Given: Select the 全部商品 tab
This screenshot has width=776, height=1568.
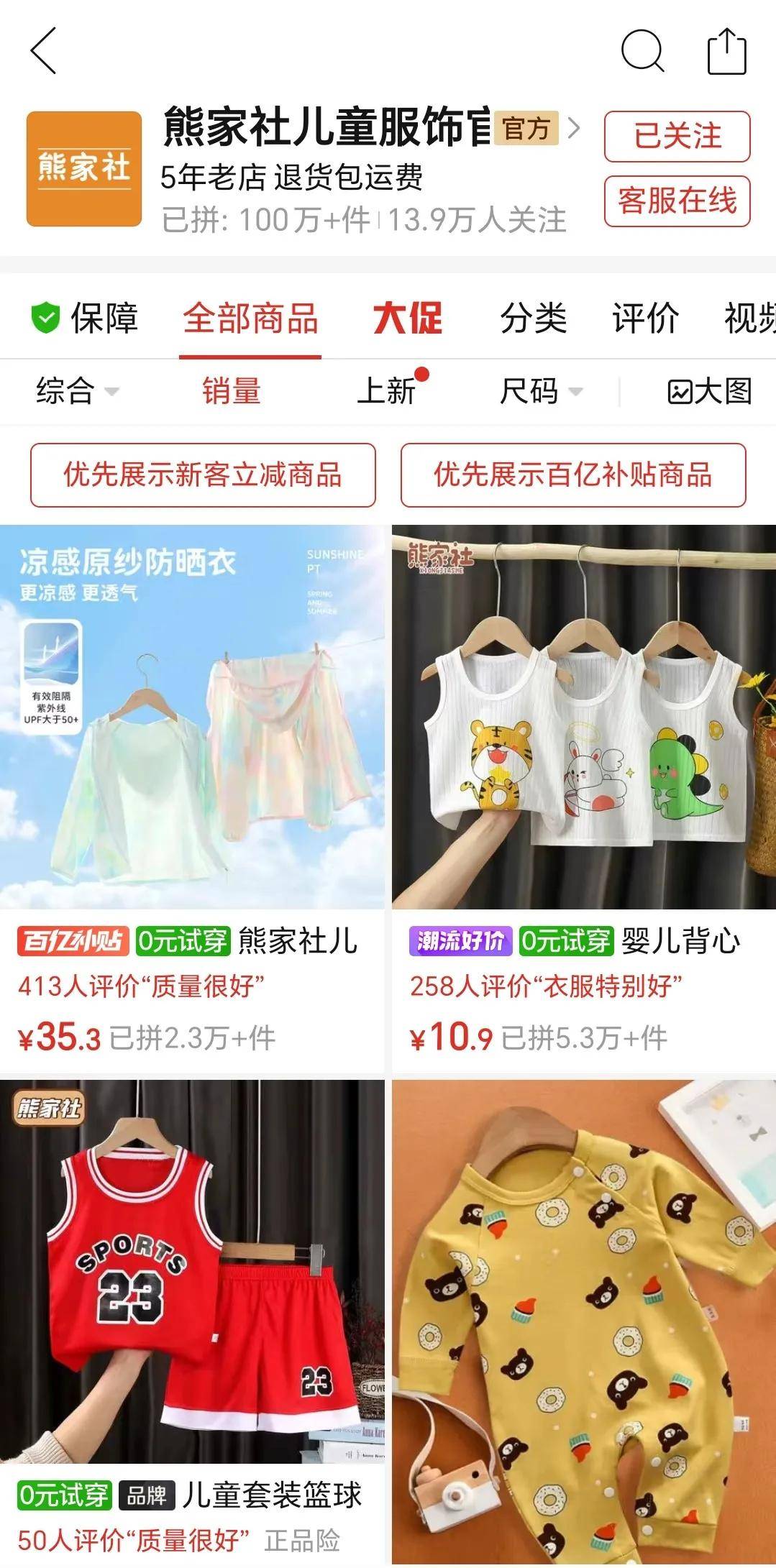Looking at the screenshot, I should [x=250, y=318].
